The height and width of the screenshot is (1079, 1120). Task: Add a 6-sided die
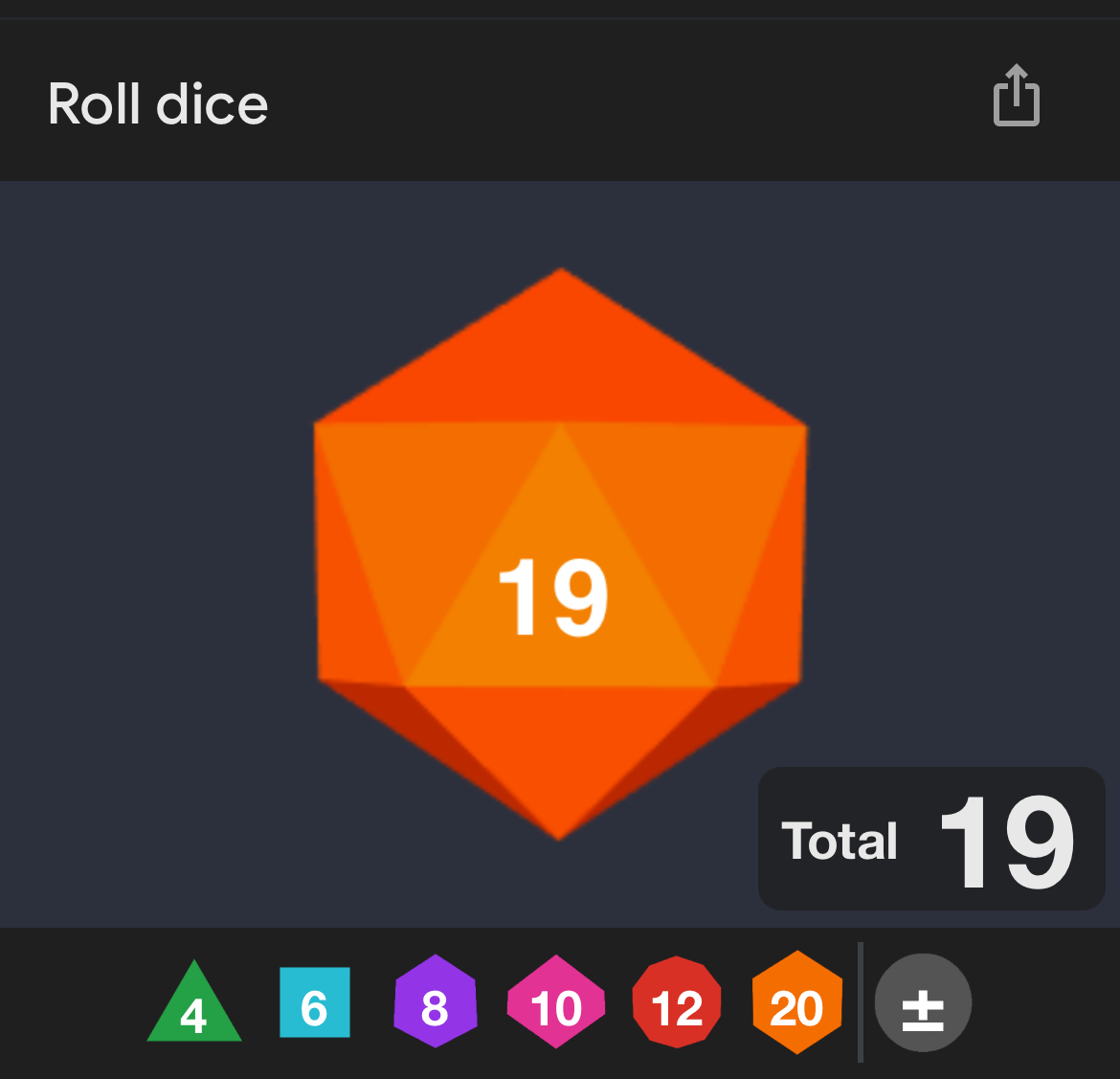point(314,1003)
